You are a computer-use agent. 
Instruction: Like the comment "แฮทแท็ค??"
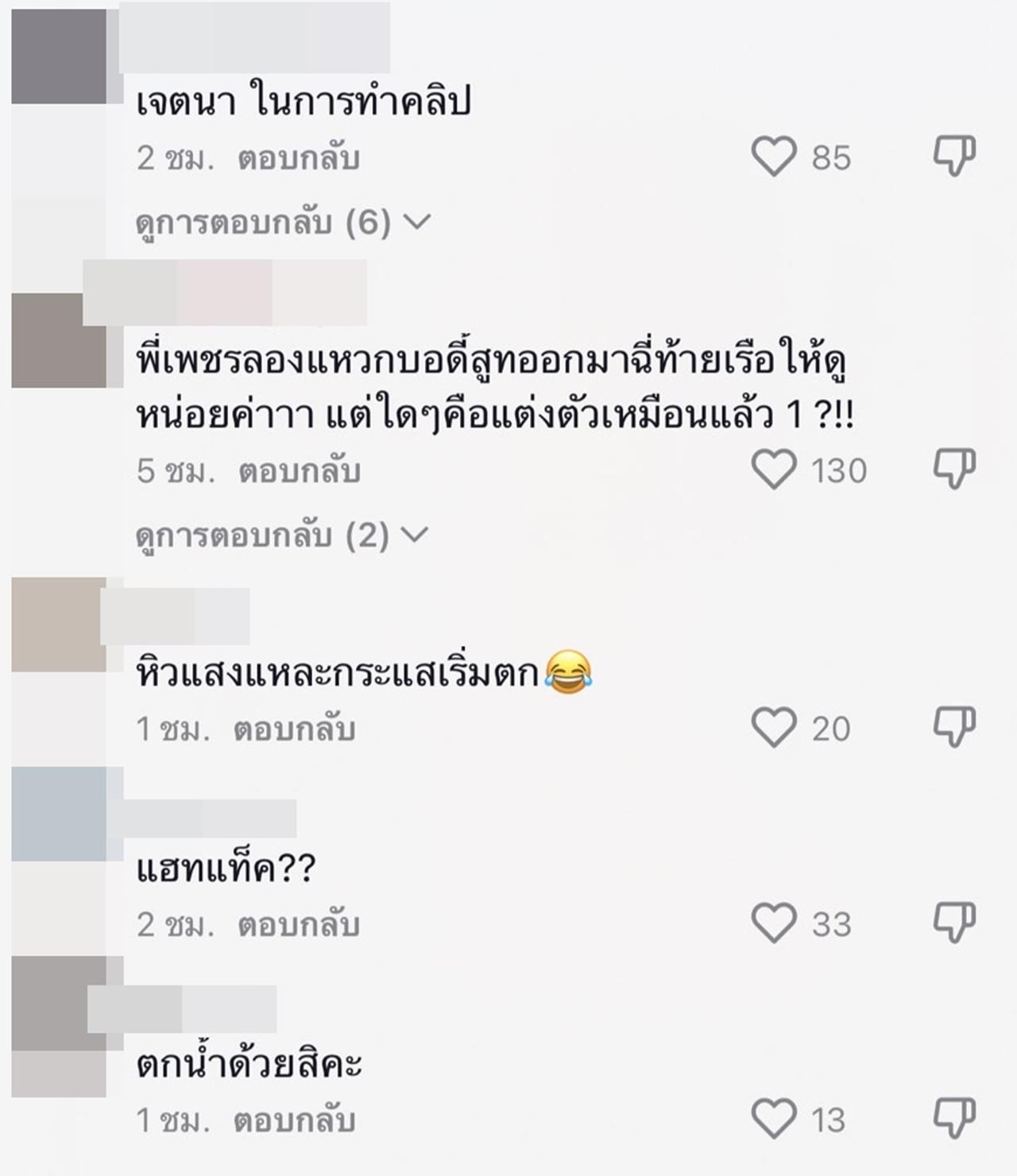[x=774, y=923]
